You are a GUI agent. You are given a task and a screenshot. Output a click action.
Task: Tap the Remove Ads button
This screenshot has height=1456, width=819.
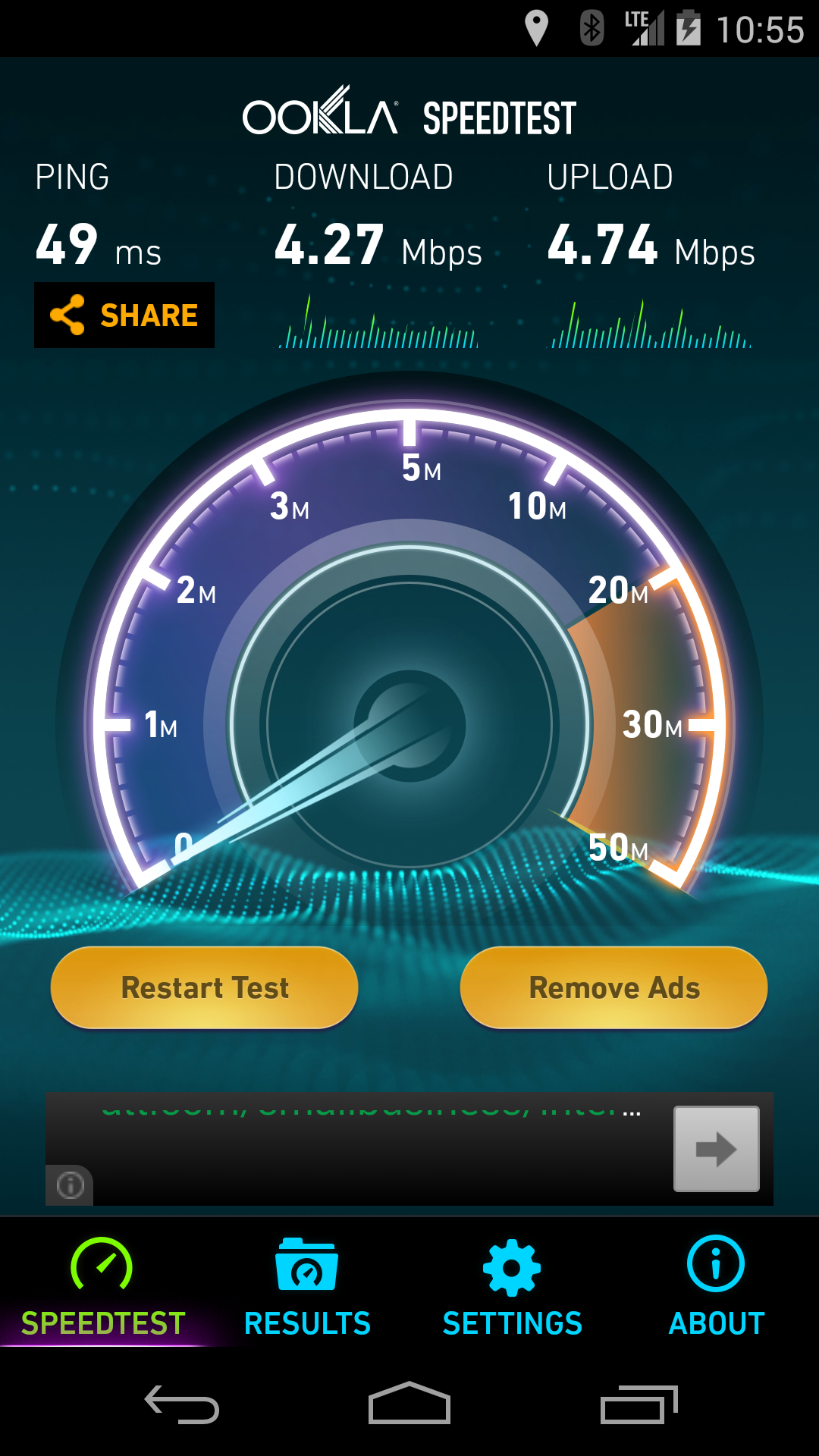(614, 987)
